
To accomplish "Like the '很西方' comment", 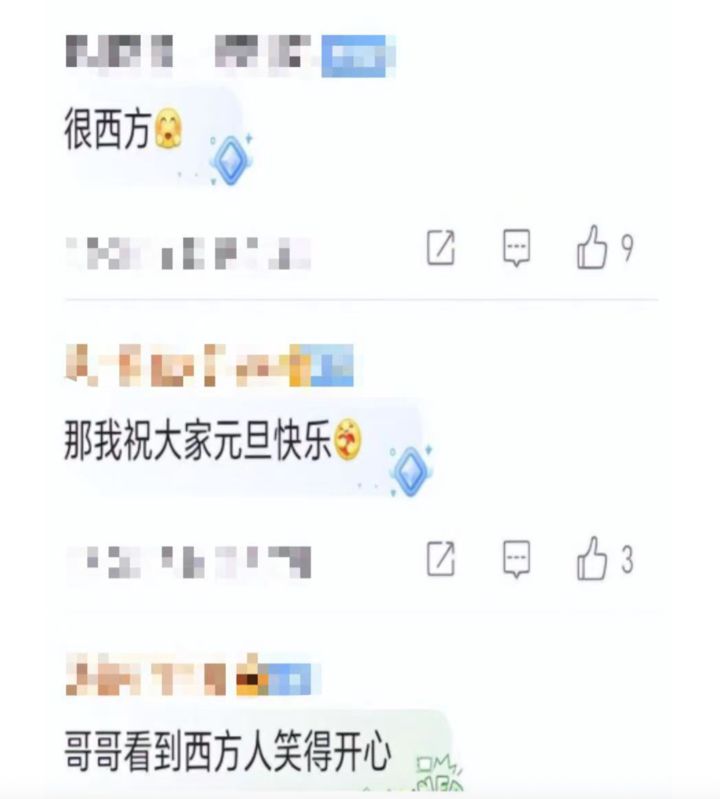I will point(592,247).
